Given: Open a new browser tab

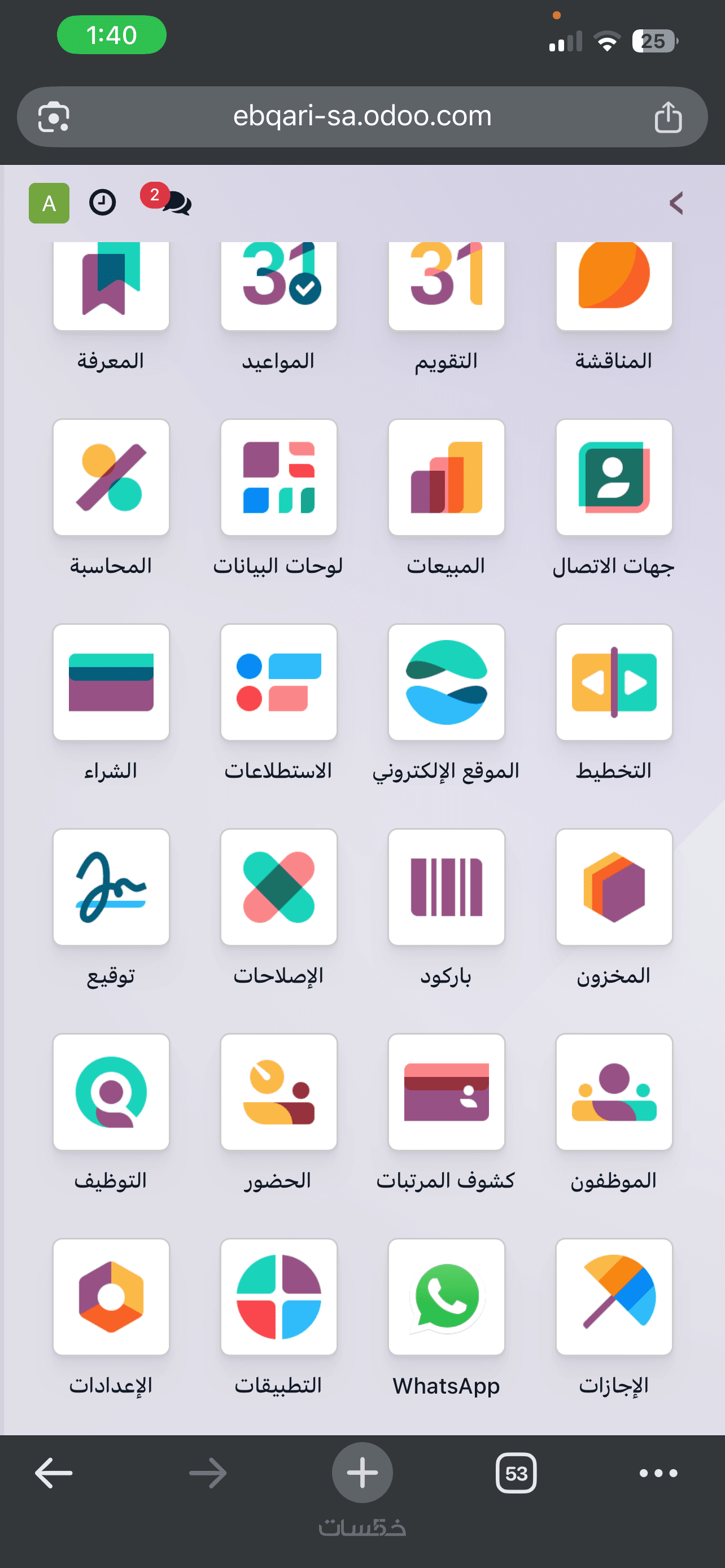Looking at the screenshot, I should coord(362,1473).
